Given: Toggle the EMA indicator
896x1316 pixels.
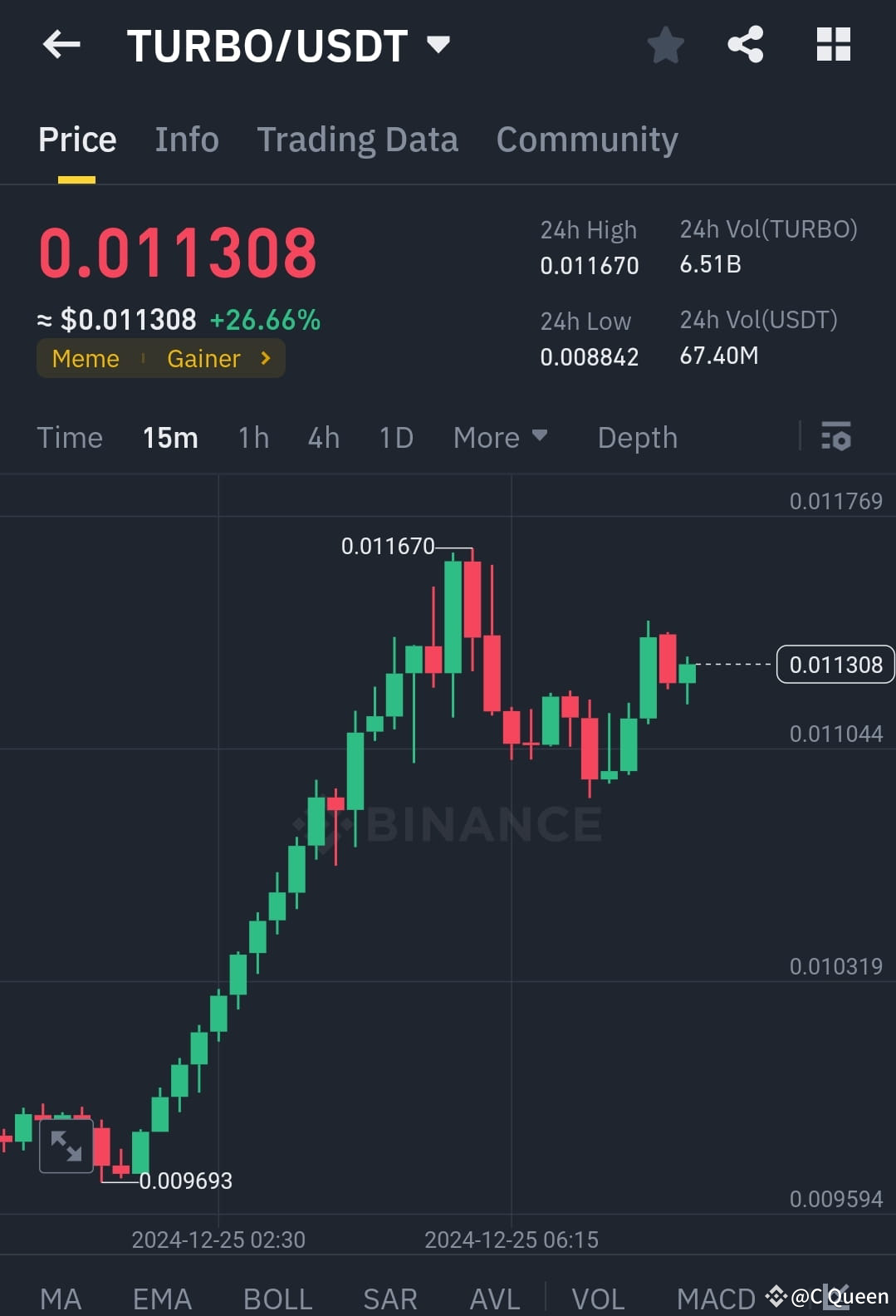Looking at the screenshot, I should pos(161,1297).
